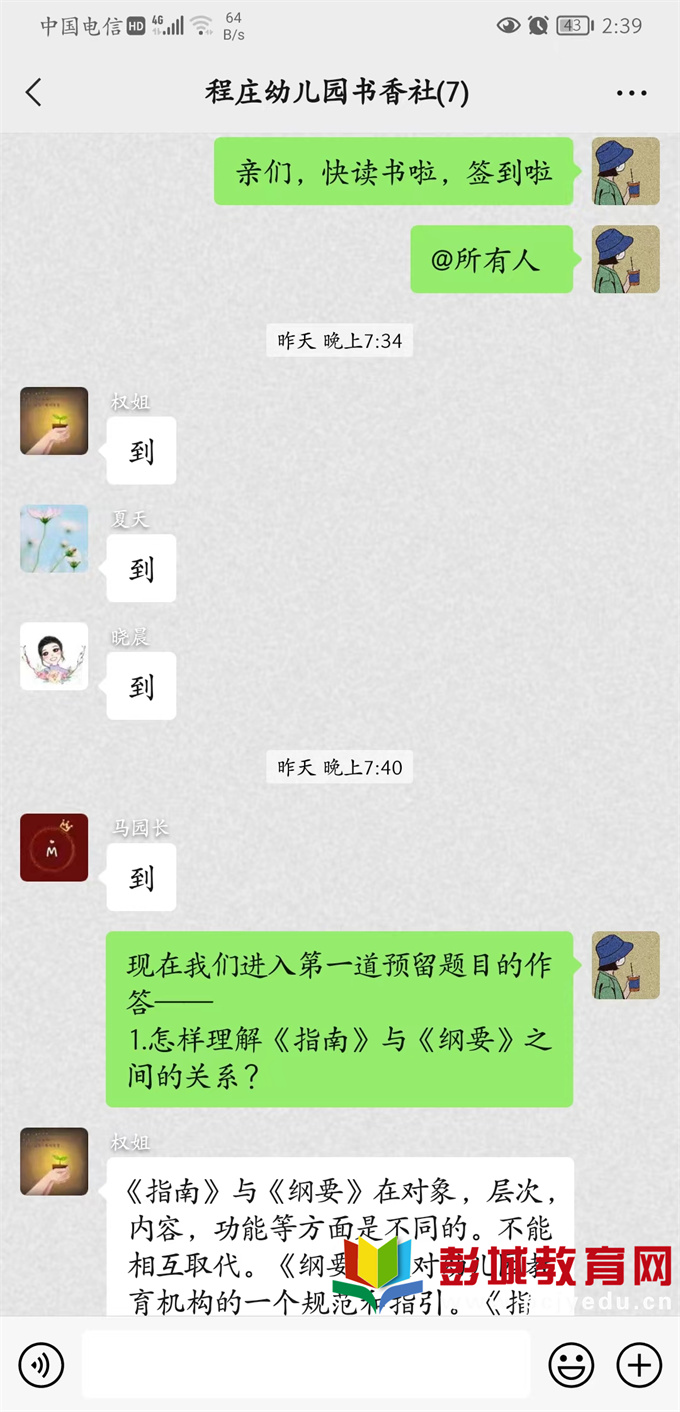Screen dimensions: 680x1412
Task: Go back from the group chat
Action: coord(34,93)
